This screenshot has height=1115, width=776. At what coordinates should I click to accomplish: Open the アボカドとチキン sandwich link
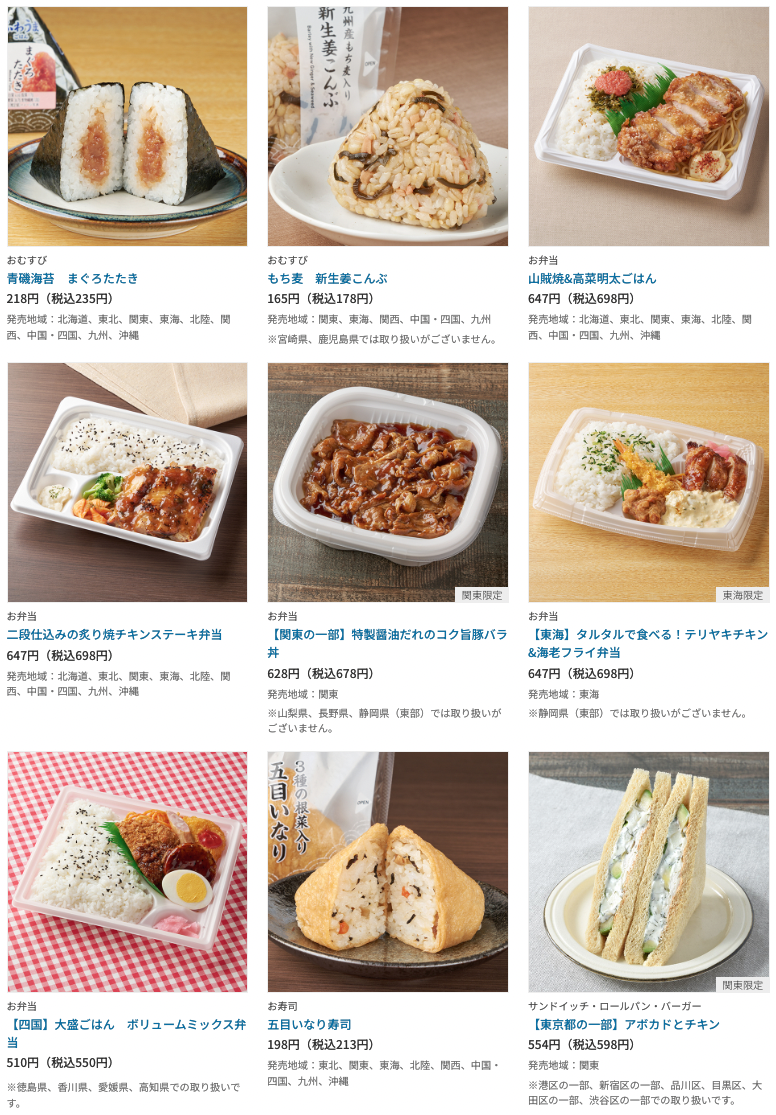pyautogui.click(x=624, y=1024)
